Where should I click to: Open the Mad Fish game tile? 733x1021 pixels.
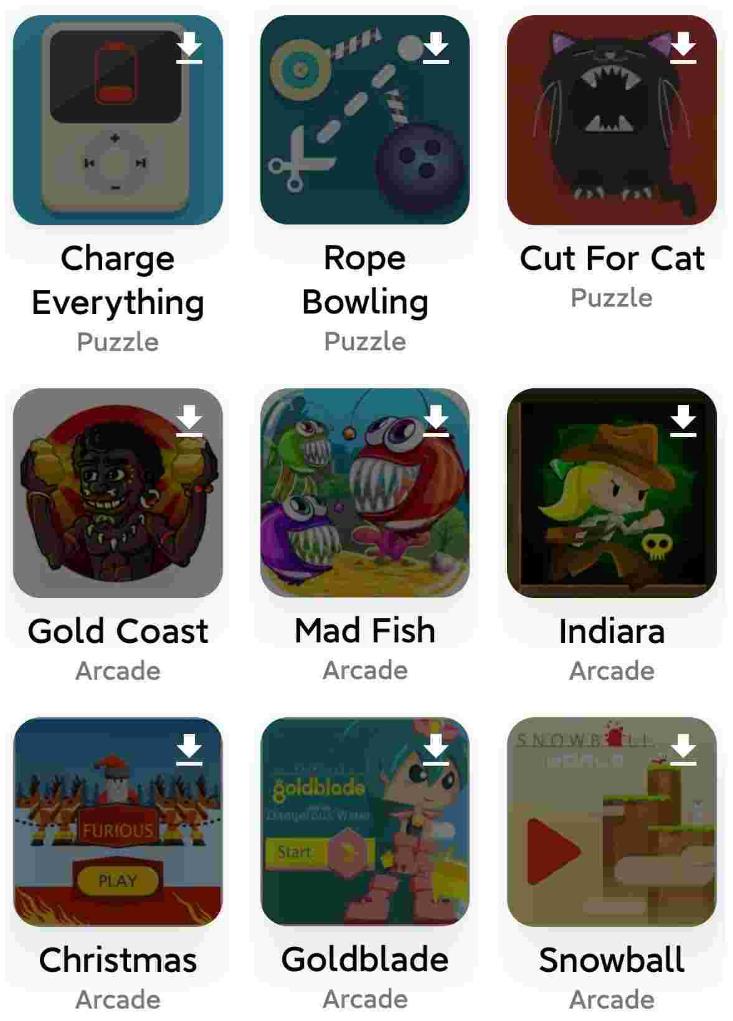tap(365, 493)
